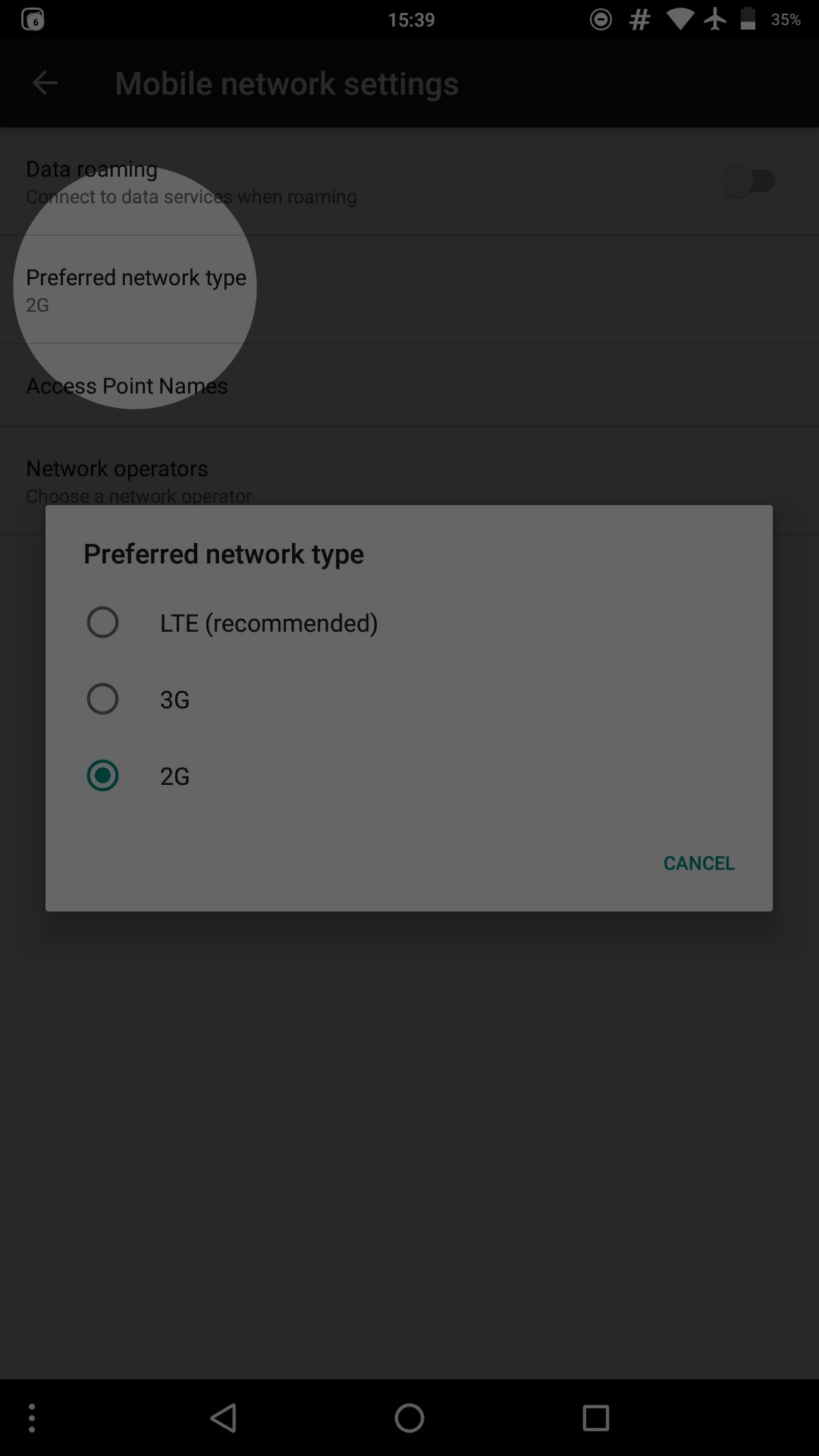Open recent apps overview

point(596,1418)
